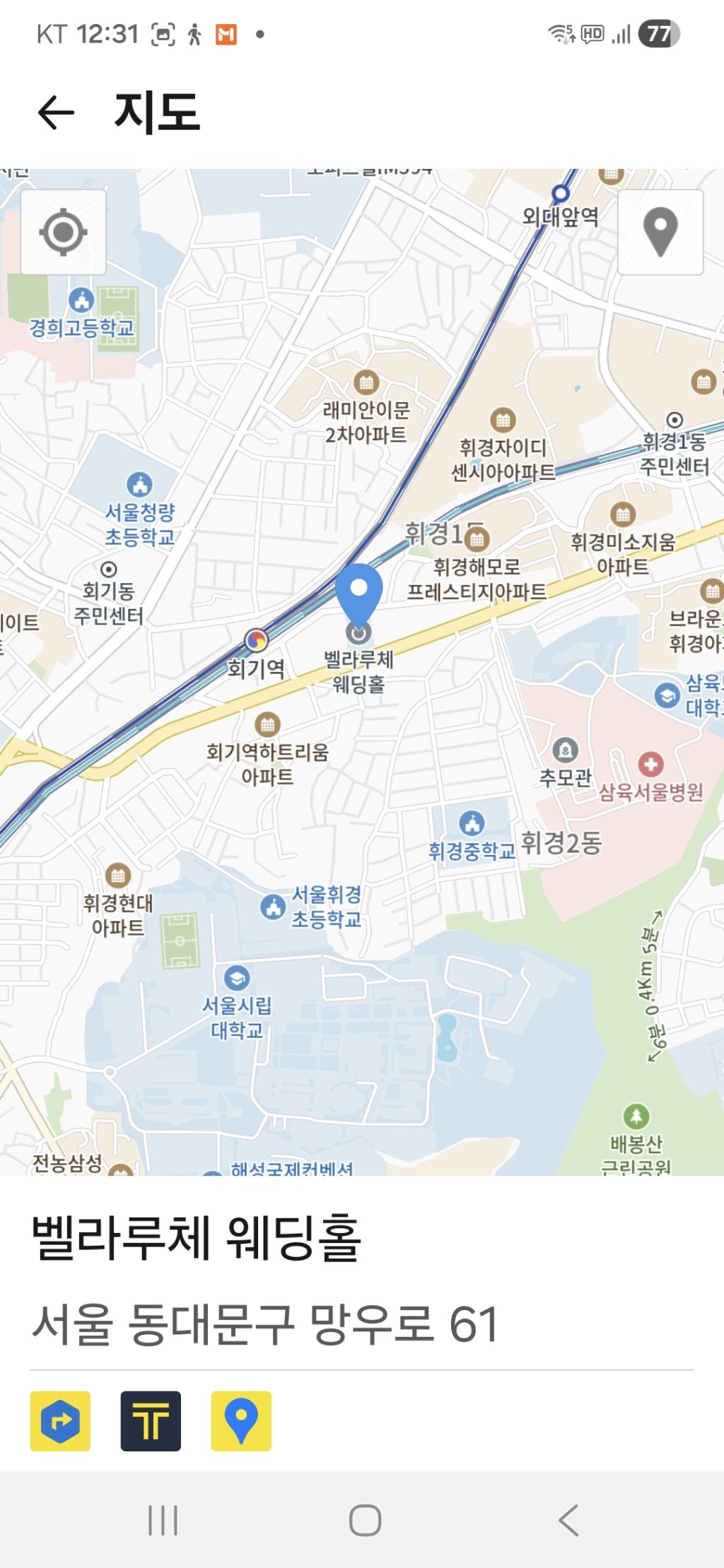
Task: Launch Kakao T taxi icon
Action: [x=151, y=1421]
